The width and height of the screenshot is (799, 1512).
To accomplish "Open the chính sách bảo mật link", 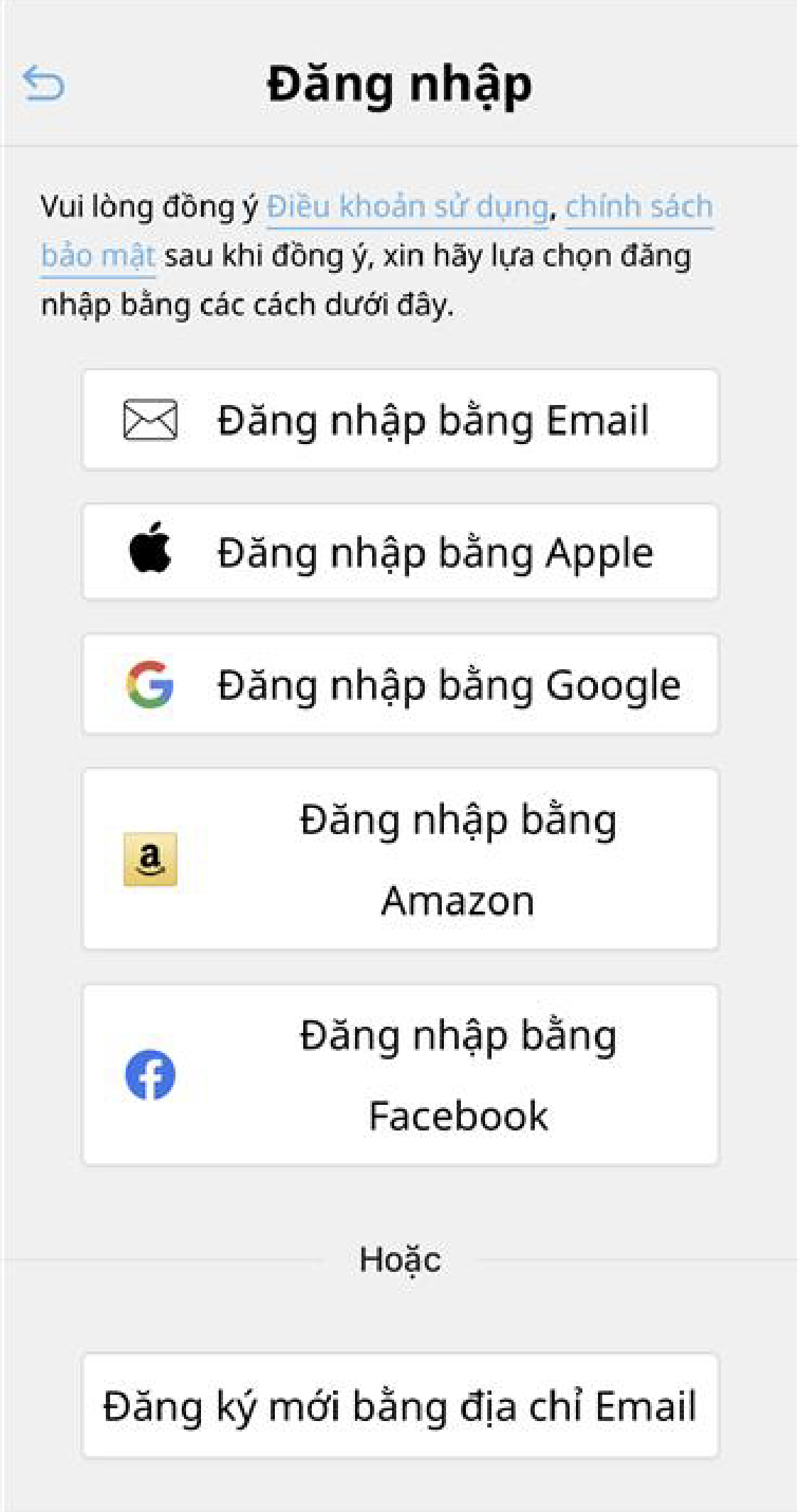I will click(x=638, y=207).
